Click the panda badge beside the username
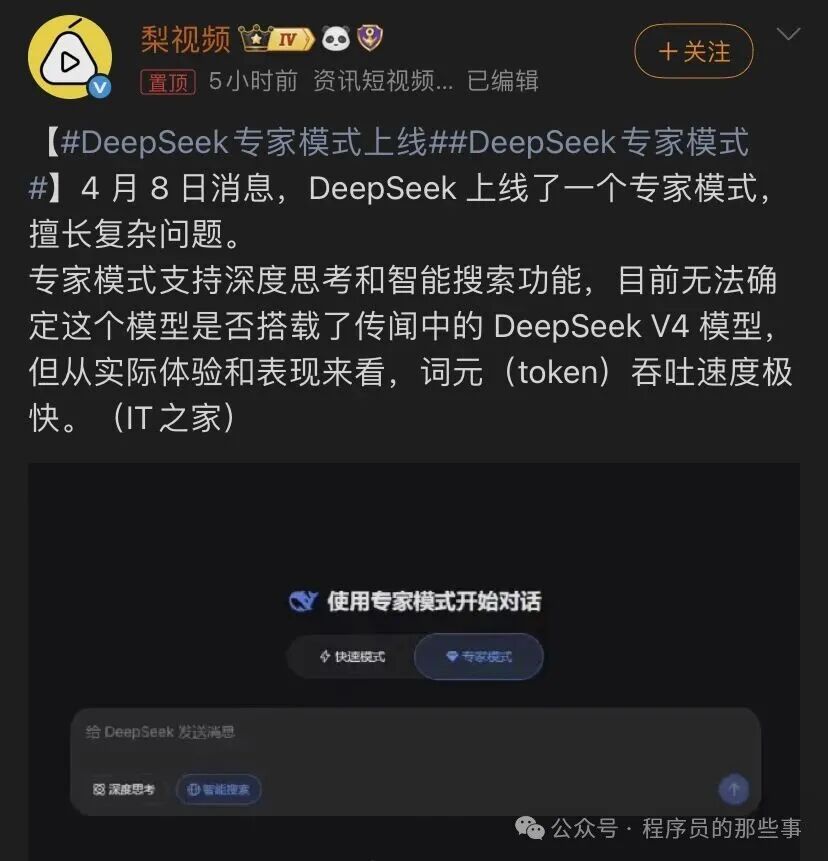The image size is (828, 861). (x=333, y=37)
